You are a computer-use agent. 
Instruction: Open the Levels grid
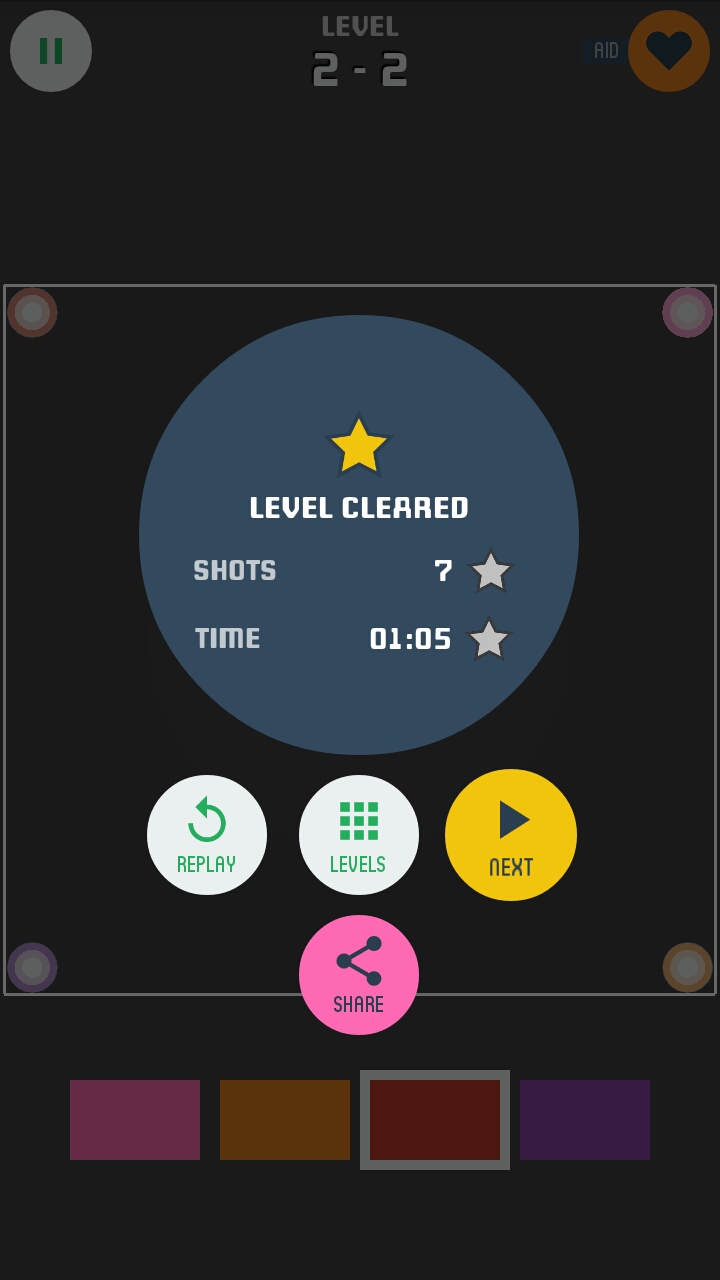point(359,835)
